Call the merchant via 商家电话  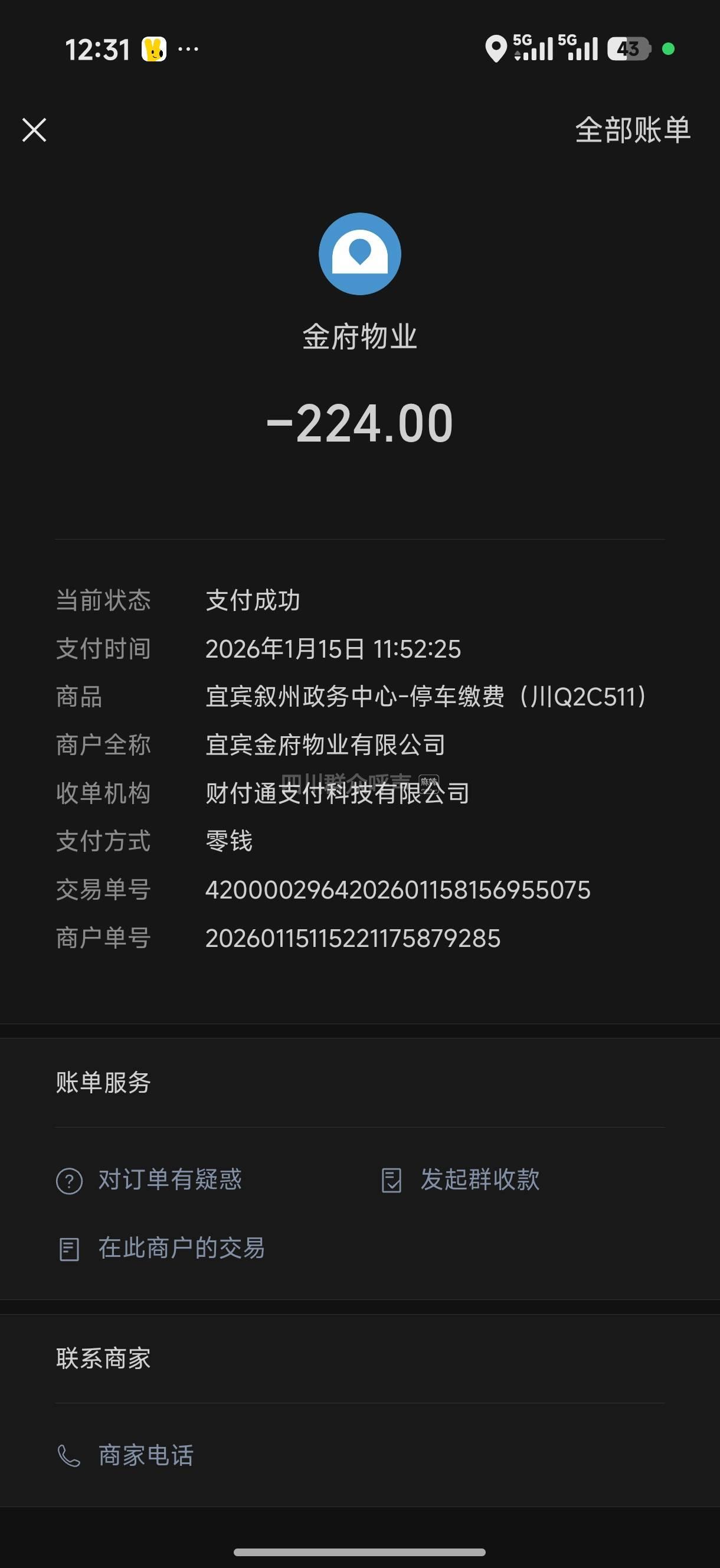pyautogui.click(x=125, y=1455)
